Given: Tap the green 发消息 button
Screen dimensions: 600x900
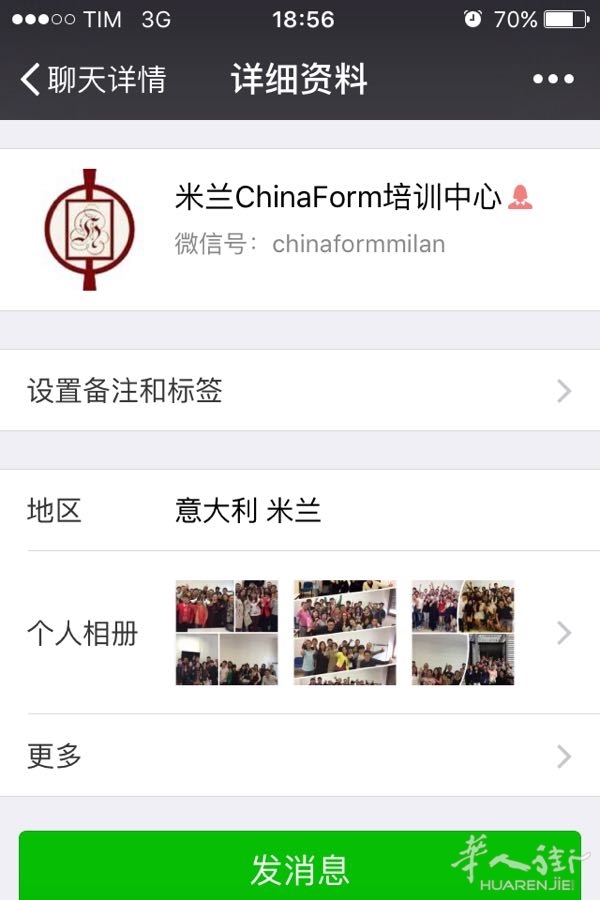Looking at the screenshot, I should [x=300, y=867].
